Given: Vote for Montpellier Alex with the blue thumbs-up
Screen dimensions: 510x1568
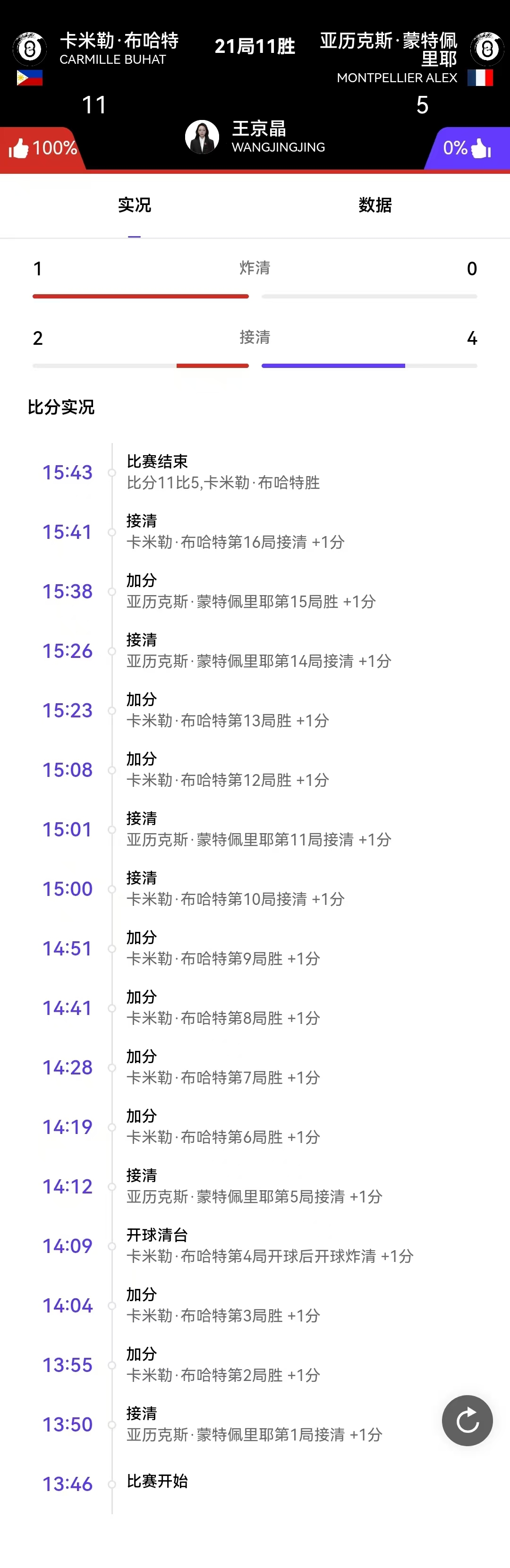Looking at the screenshot, I should (x=480, y=148).
